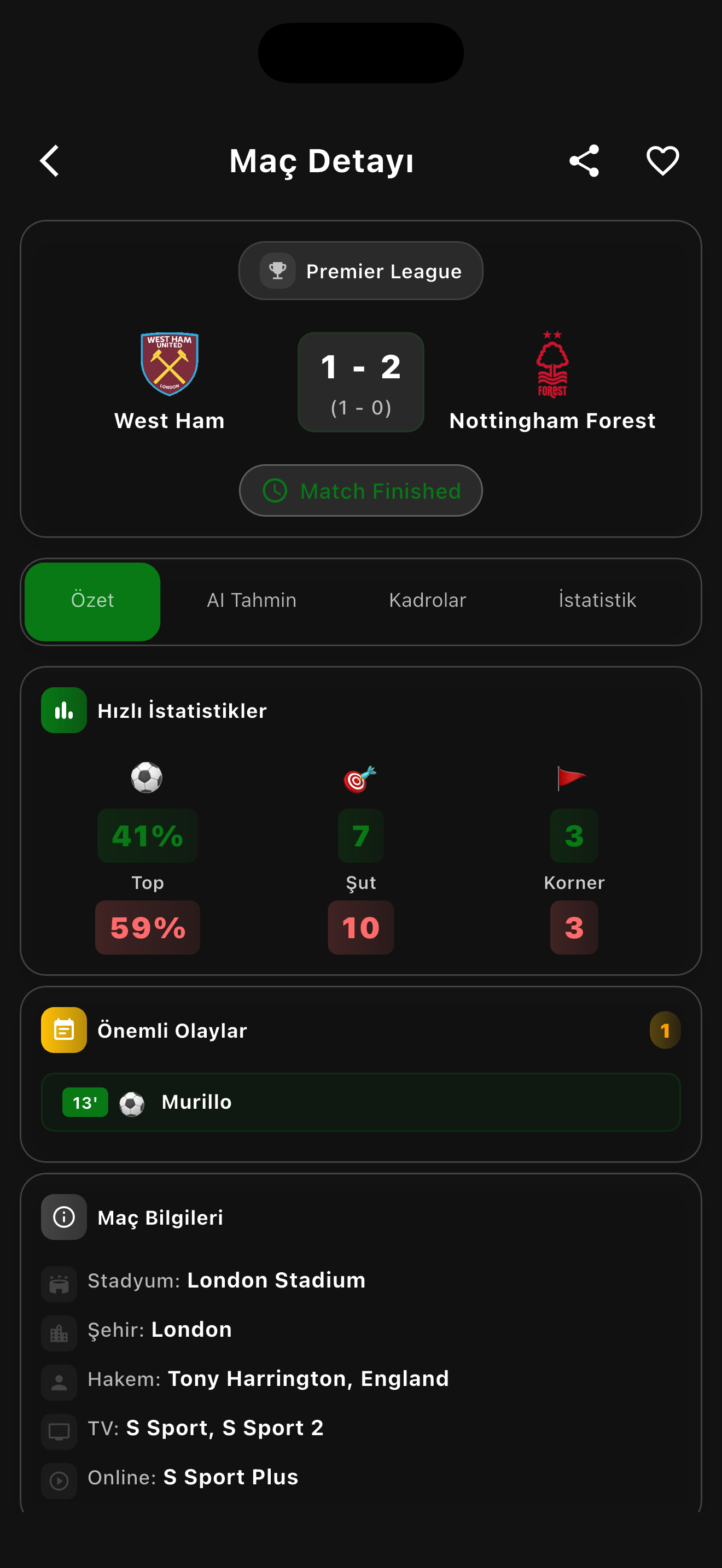Select the 1 - 2 score box

(360, 382)
